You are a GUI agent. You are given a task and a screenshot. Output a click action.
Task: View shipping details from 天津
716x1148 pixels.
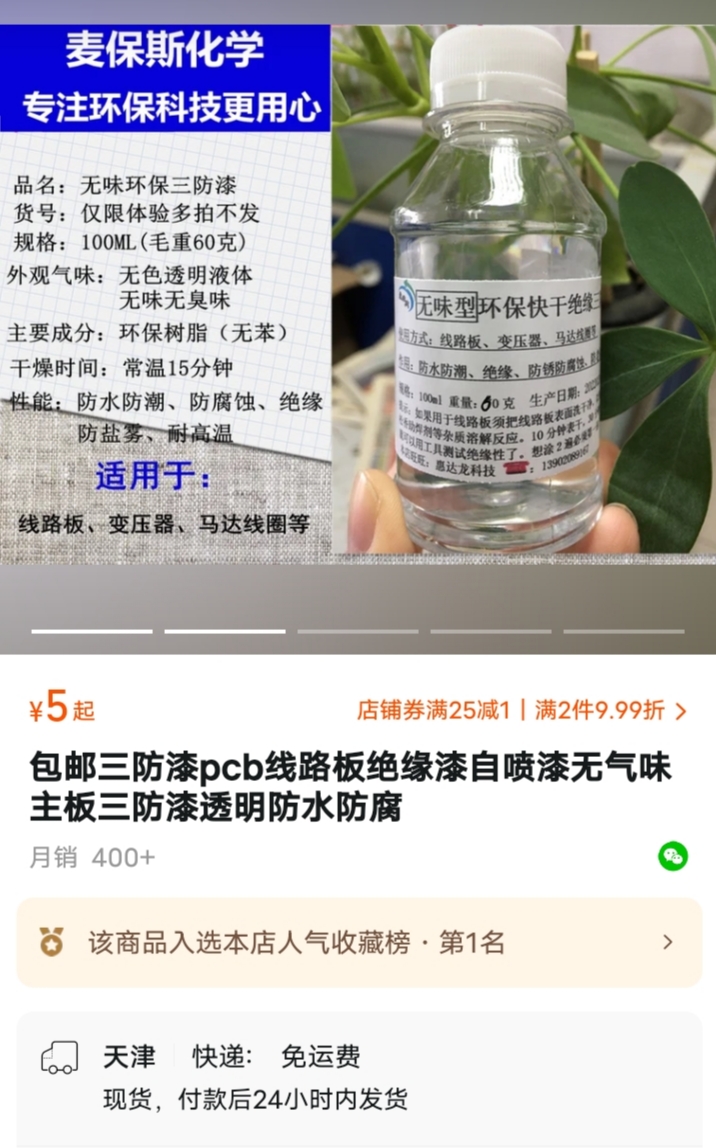[358, 1078]
